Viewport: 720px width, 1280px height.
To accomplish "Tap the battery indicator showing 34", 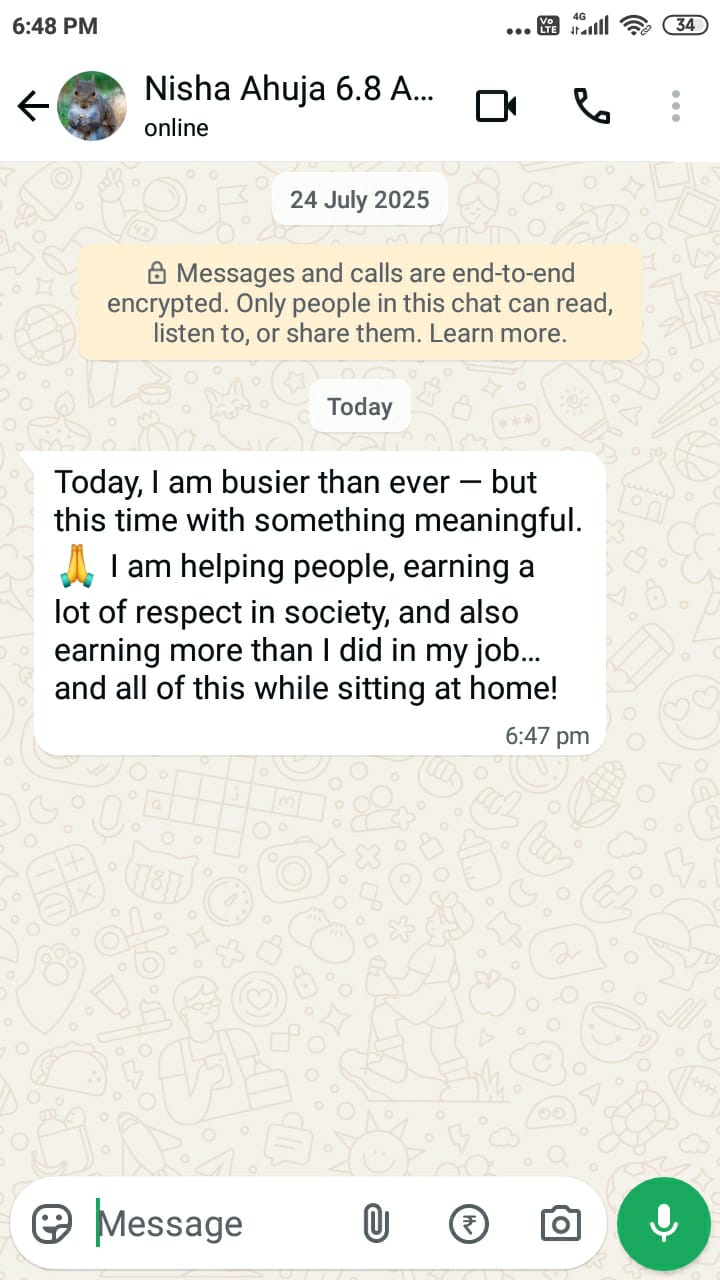I will click(x=684, y=24).
